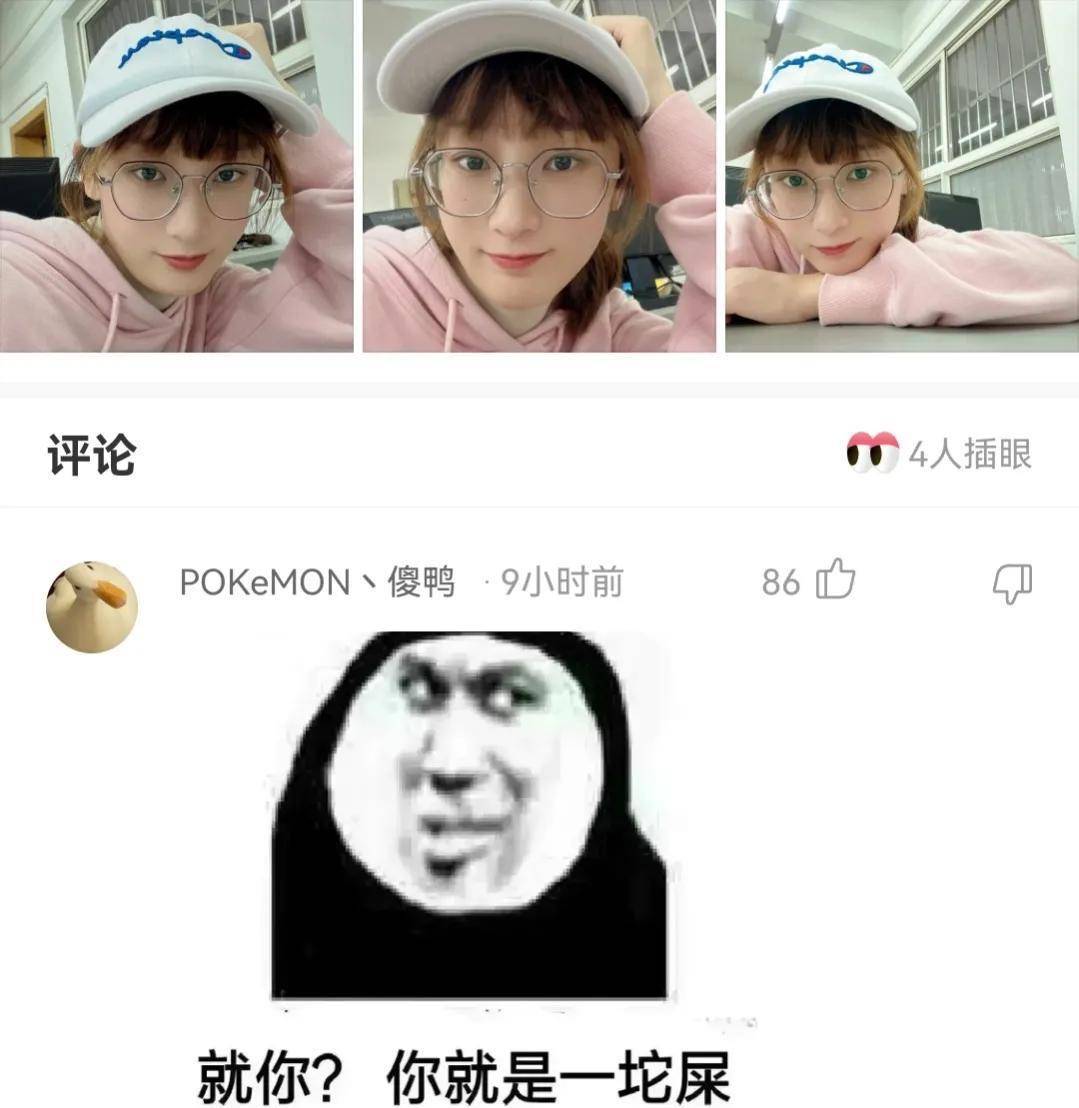Like the comment by POKeMON、傻鸭

pyautogui.click(x=835, y=580)
